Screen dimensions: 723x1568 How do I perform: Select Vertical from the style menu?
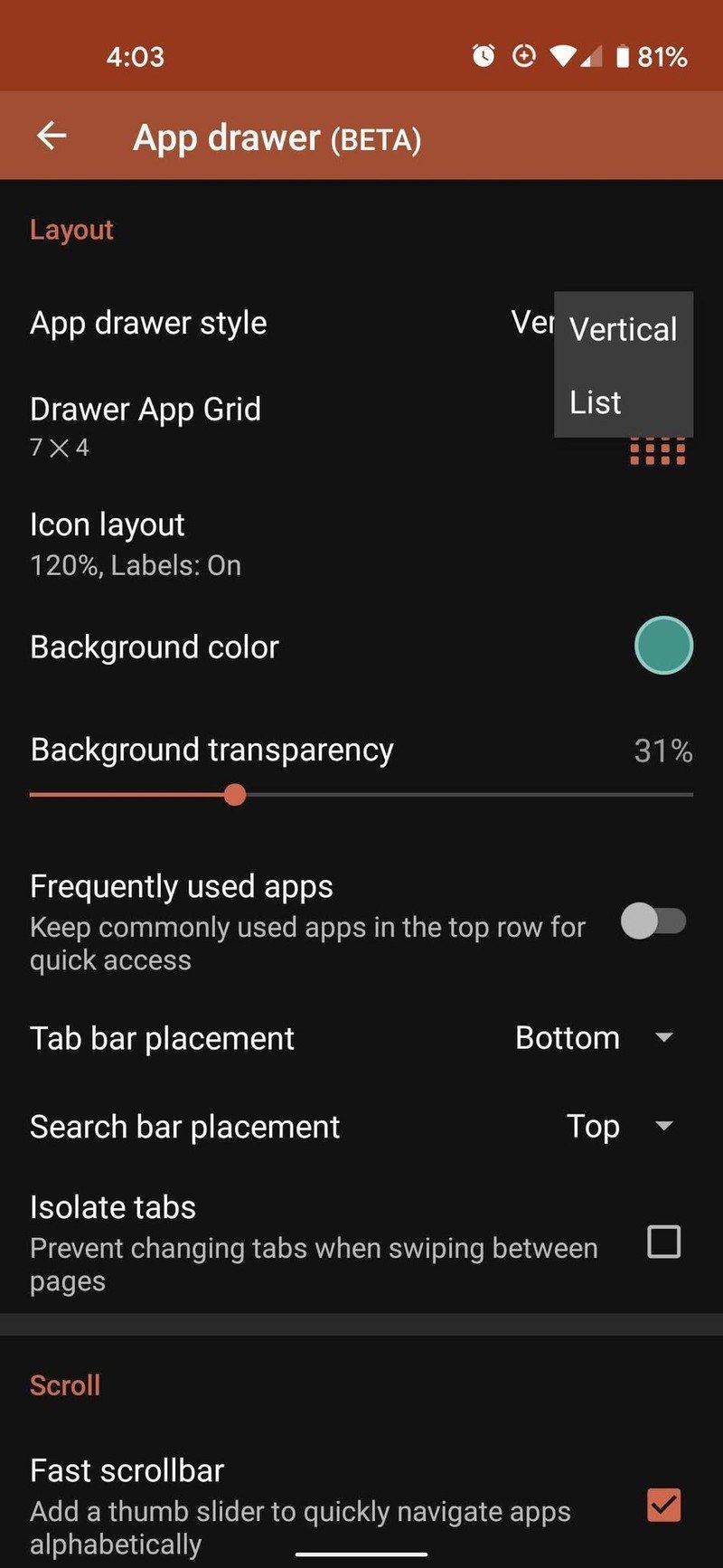[623, 328]
